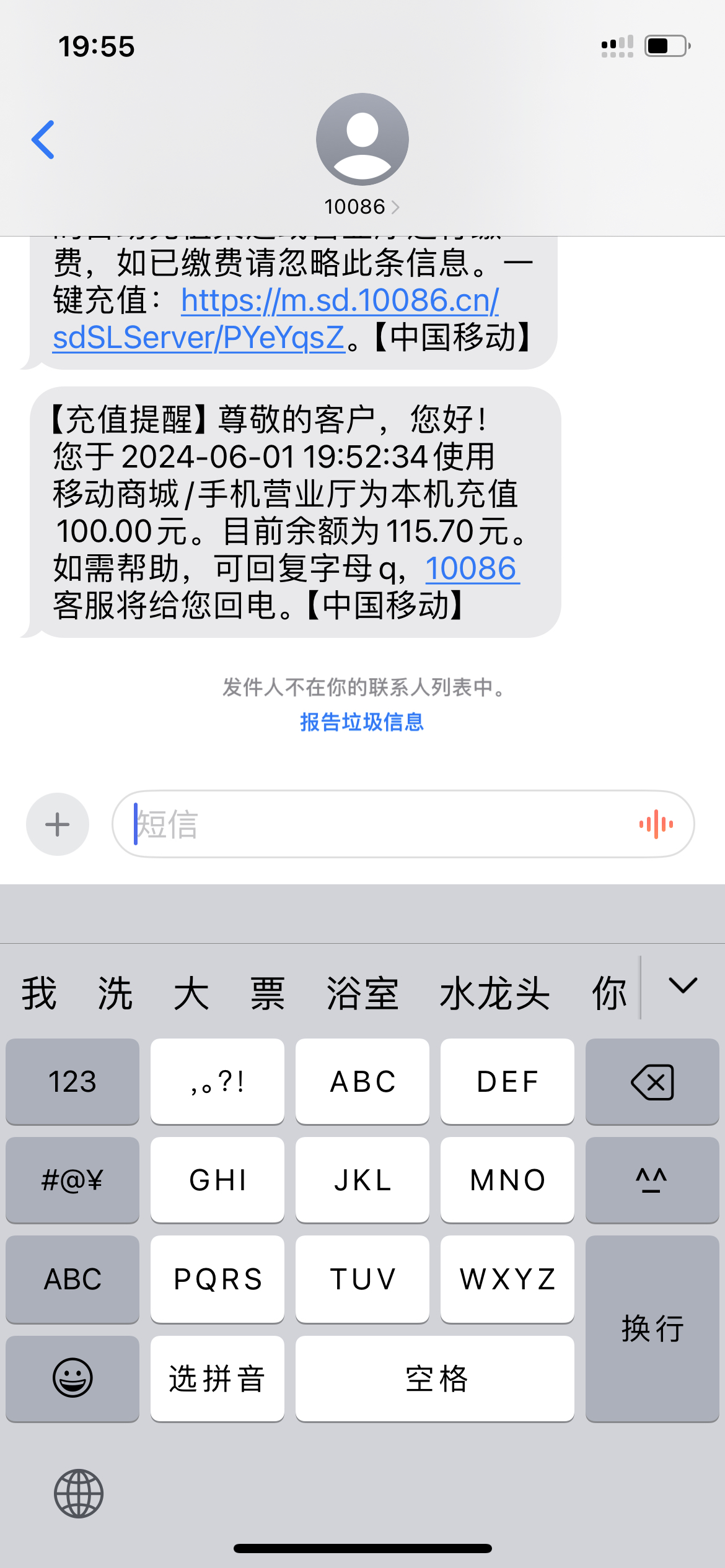Select candidate word 浴室

click(362, 991)
